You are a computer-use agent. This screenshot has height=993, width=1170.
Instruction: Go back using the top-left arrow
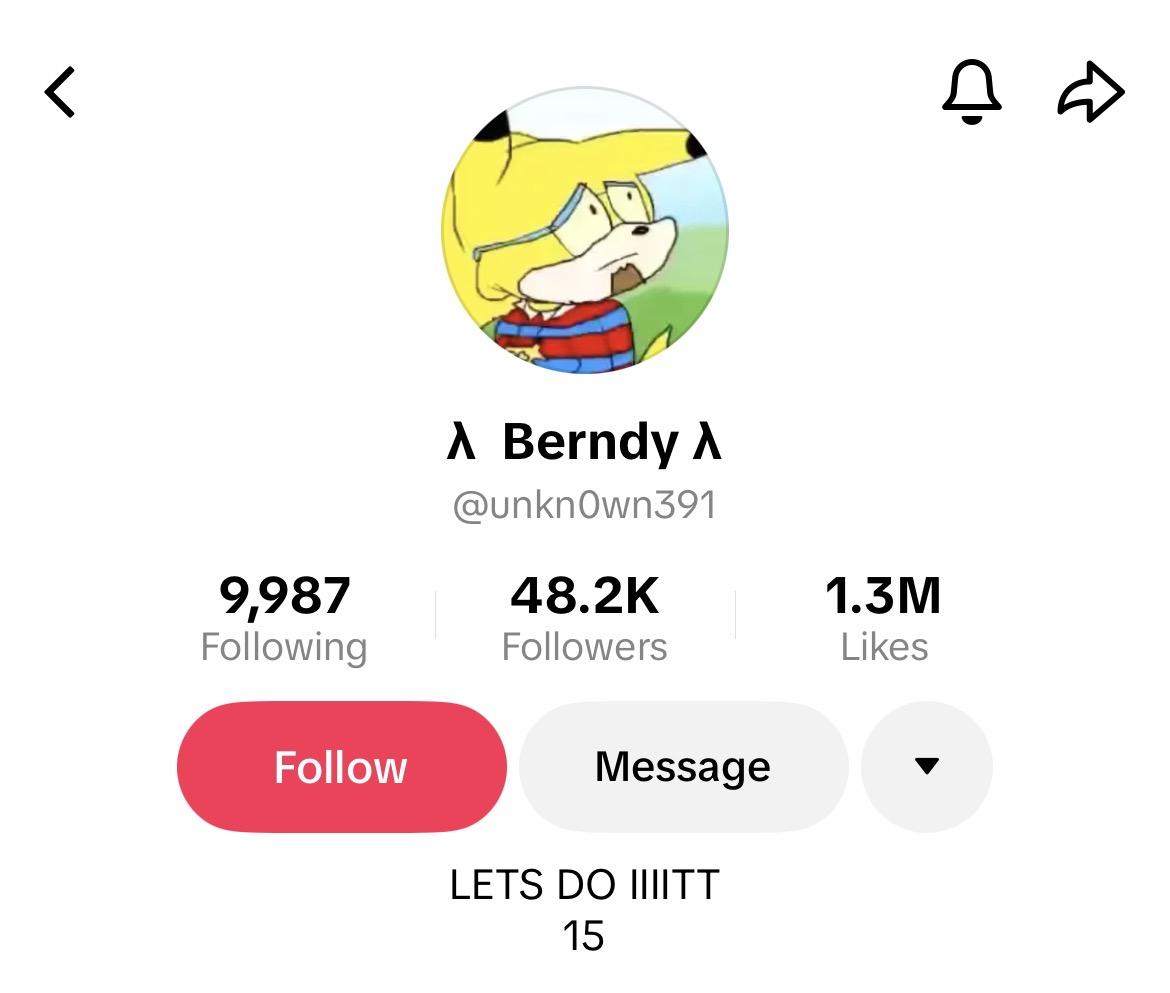point(60,93)
